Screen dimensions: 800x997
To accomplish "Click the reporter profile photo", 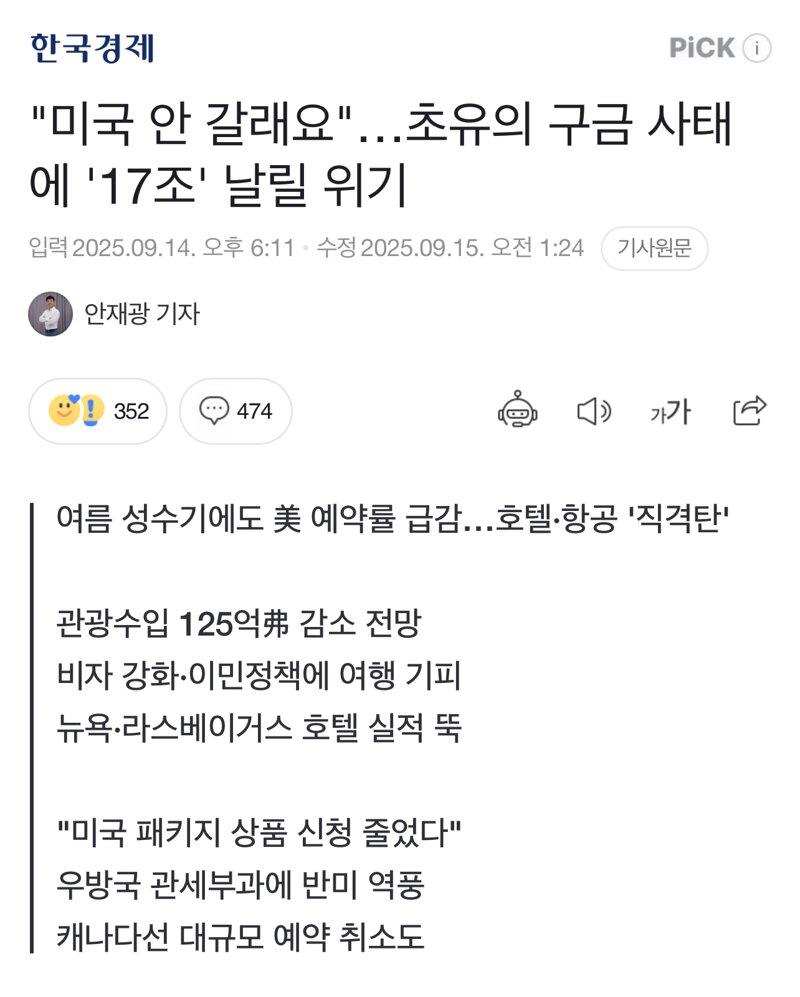I will 50,312.
